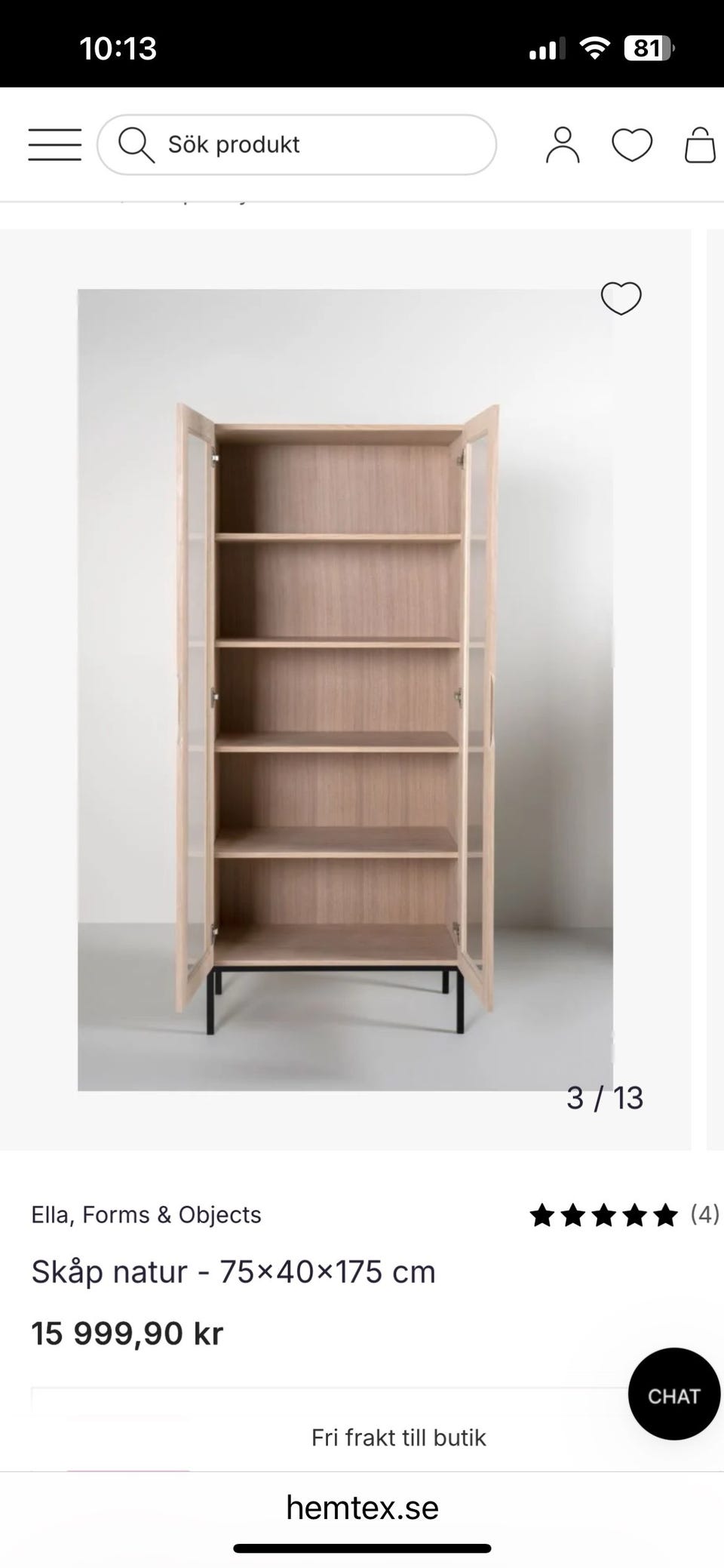Toggle wishlist state via the header heart
The image size is (724, 1568).
(x=633, y=144)
